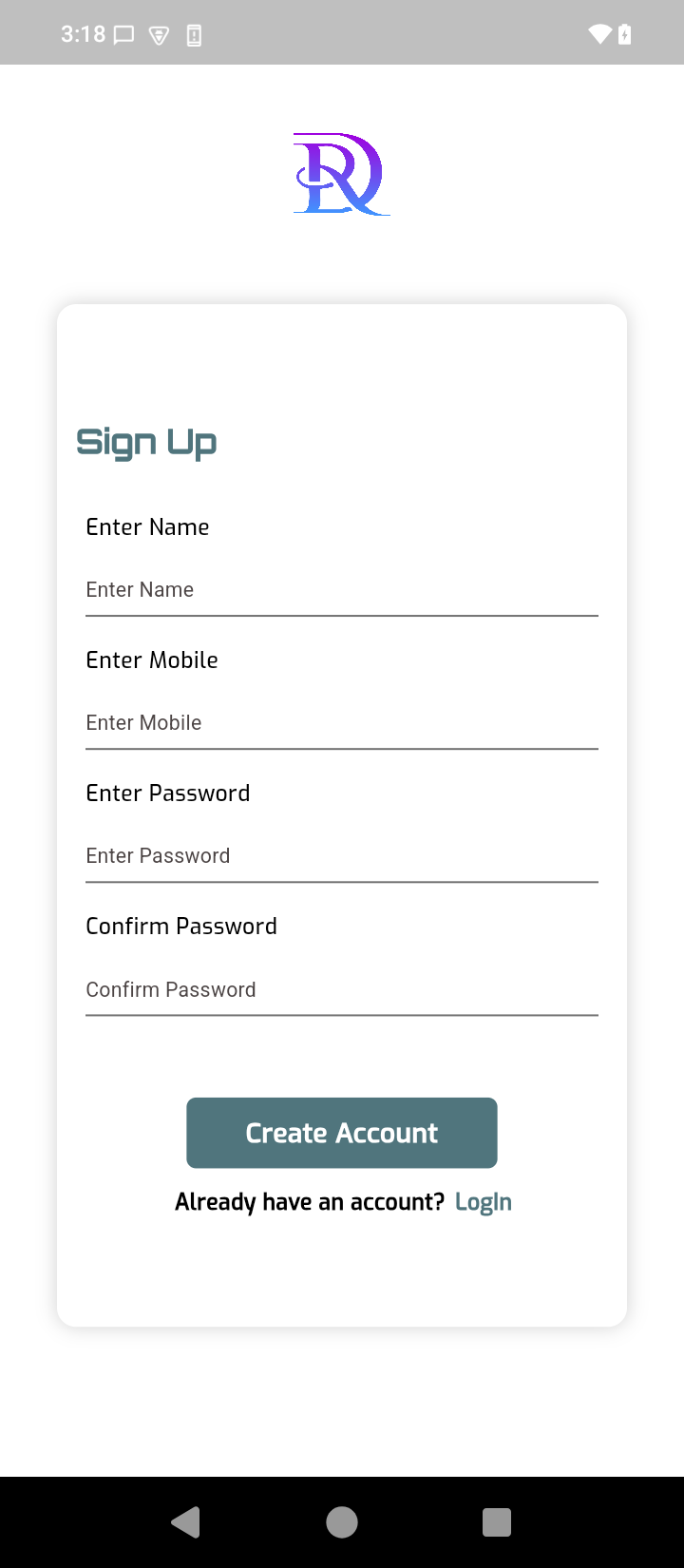Go back using the system back button
The width and height of the screenshot is (684, 1568).
click(x=186, y=1522)
